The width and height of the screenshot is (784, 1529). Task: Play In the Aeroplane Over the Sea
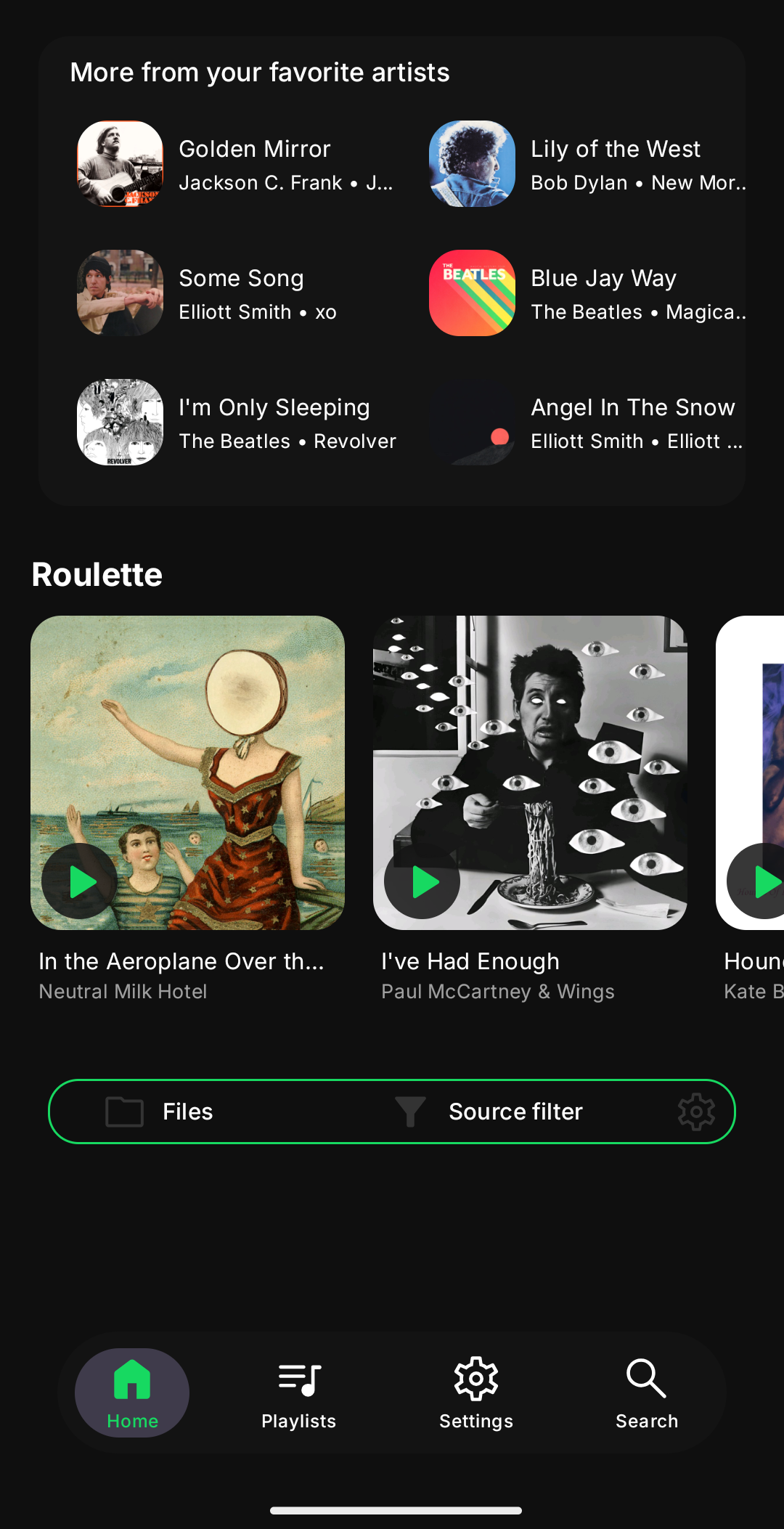point(80,881)
